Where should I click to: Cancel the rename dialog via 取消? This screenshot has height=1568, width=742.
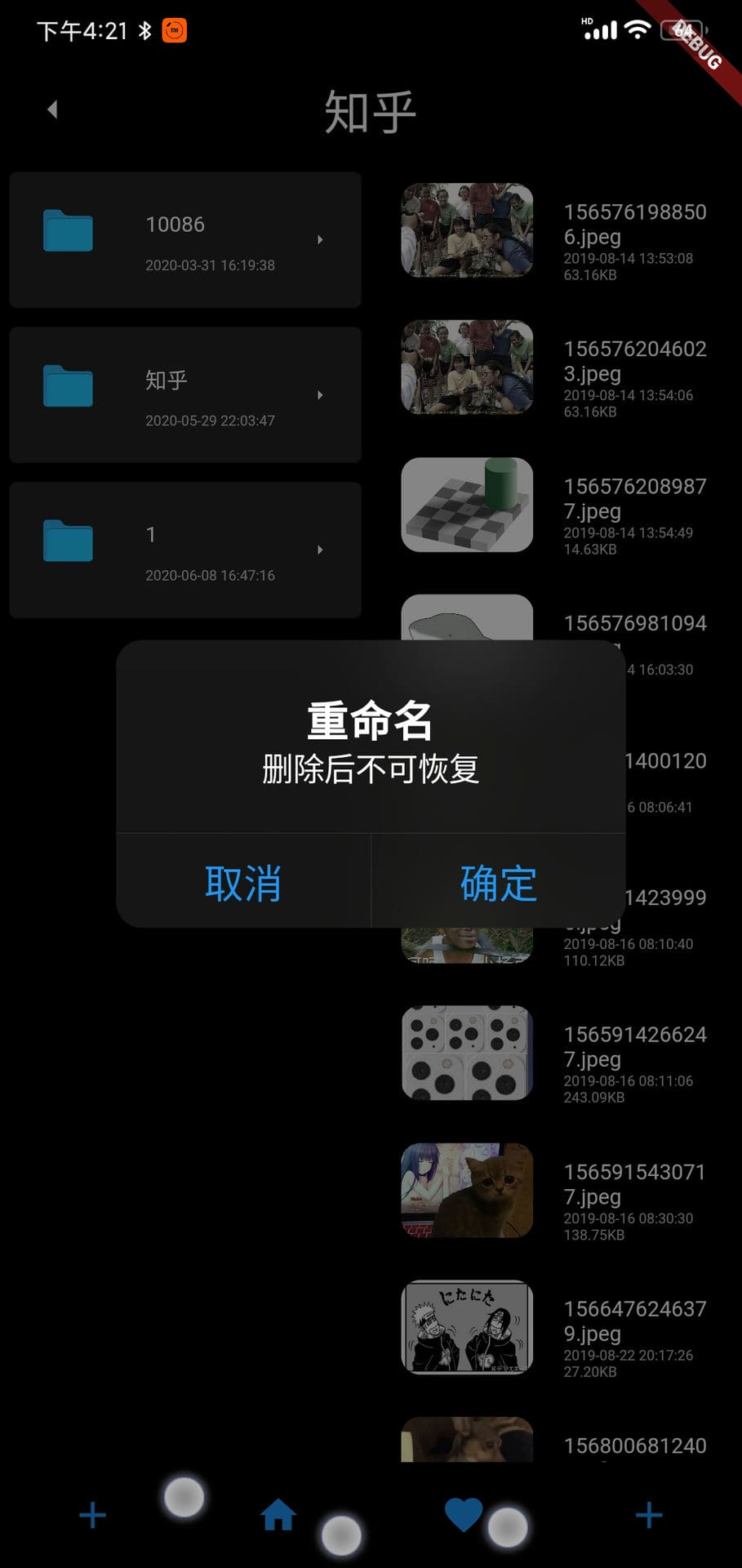pyautogui.click(x=243, y=883)
